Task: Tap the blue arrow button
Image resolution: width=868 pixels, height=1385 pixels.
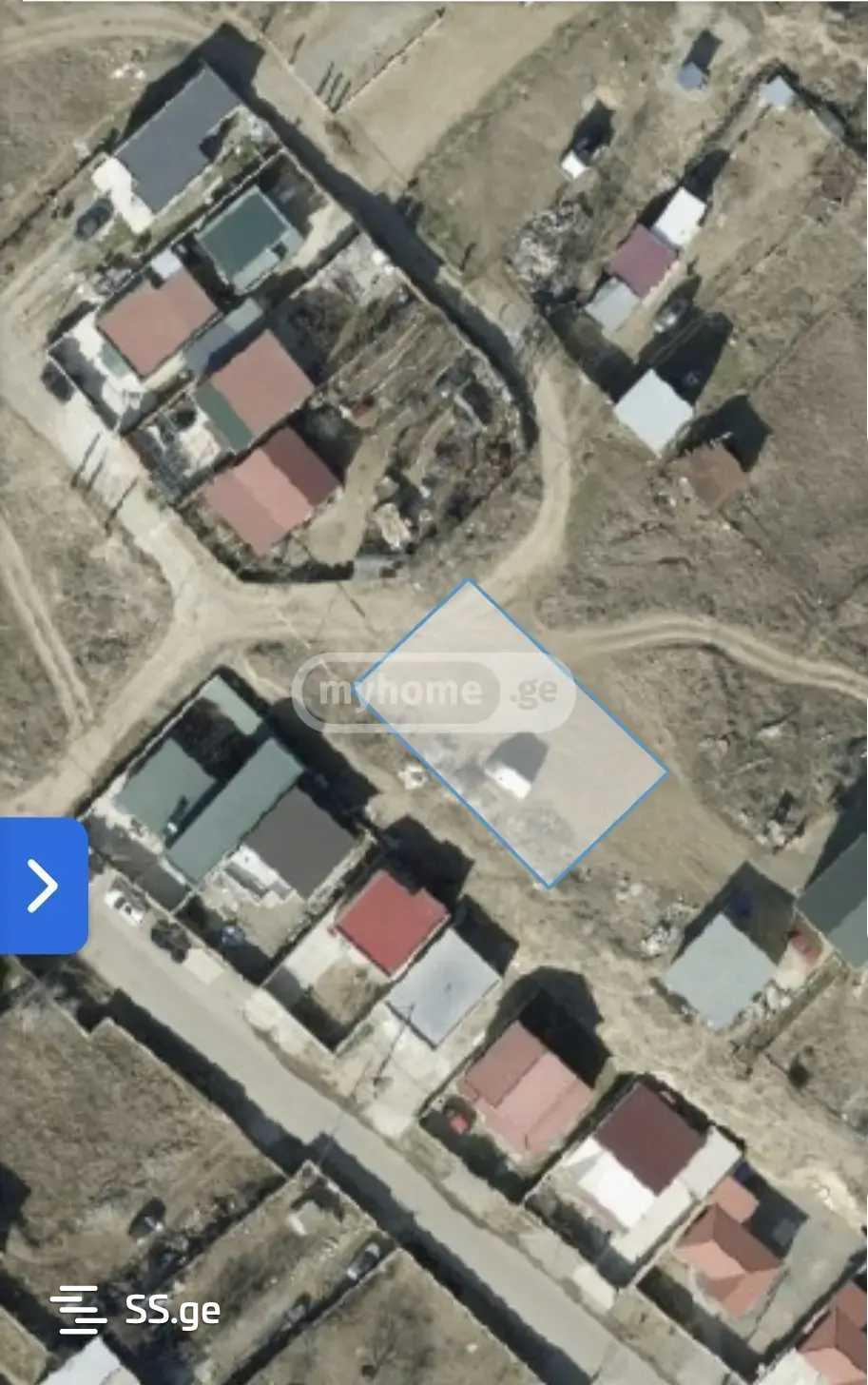Action: point(43,886)
